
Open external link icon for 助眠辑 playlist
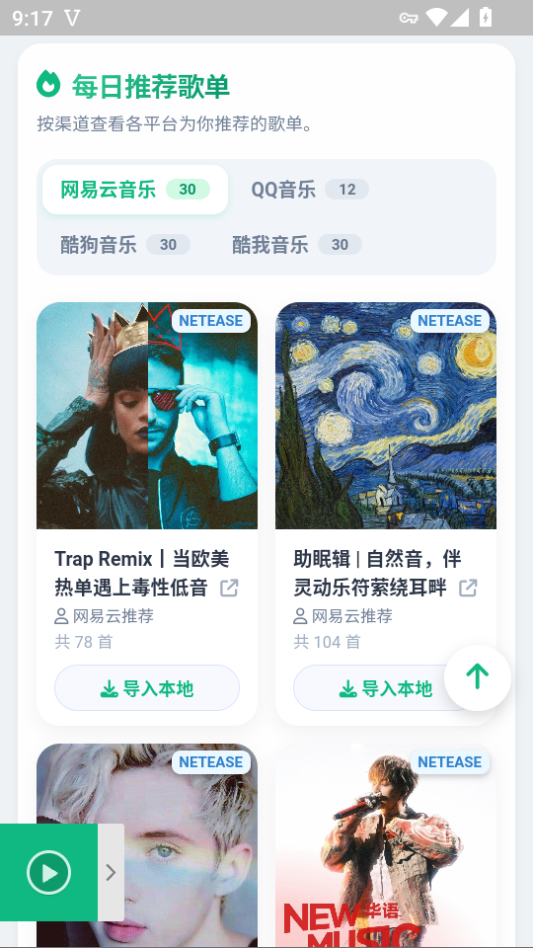pos(468,588)
